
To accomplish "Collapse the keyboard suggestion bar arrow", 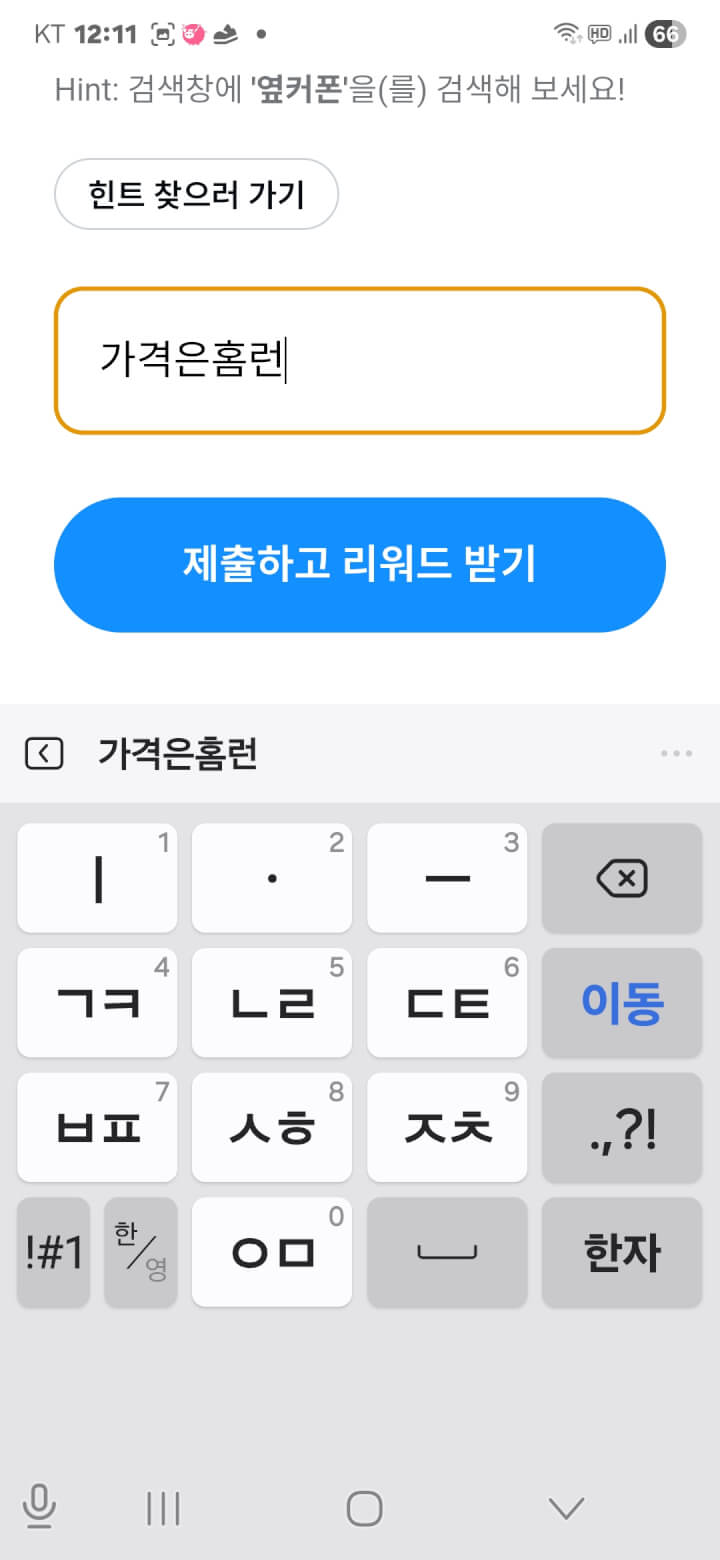I will click(x=44, y=754).
